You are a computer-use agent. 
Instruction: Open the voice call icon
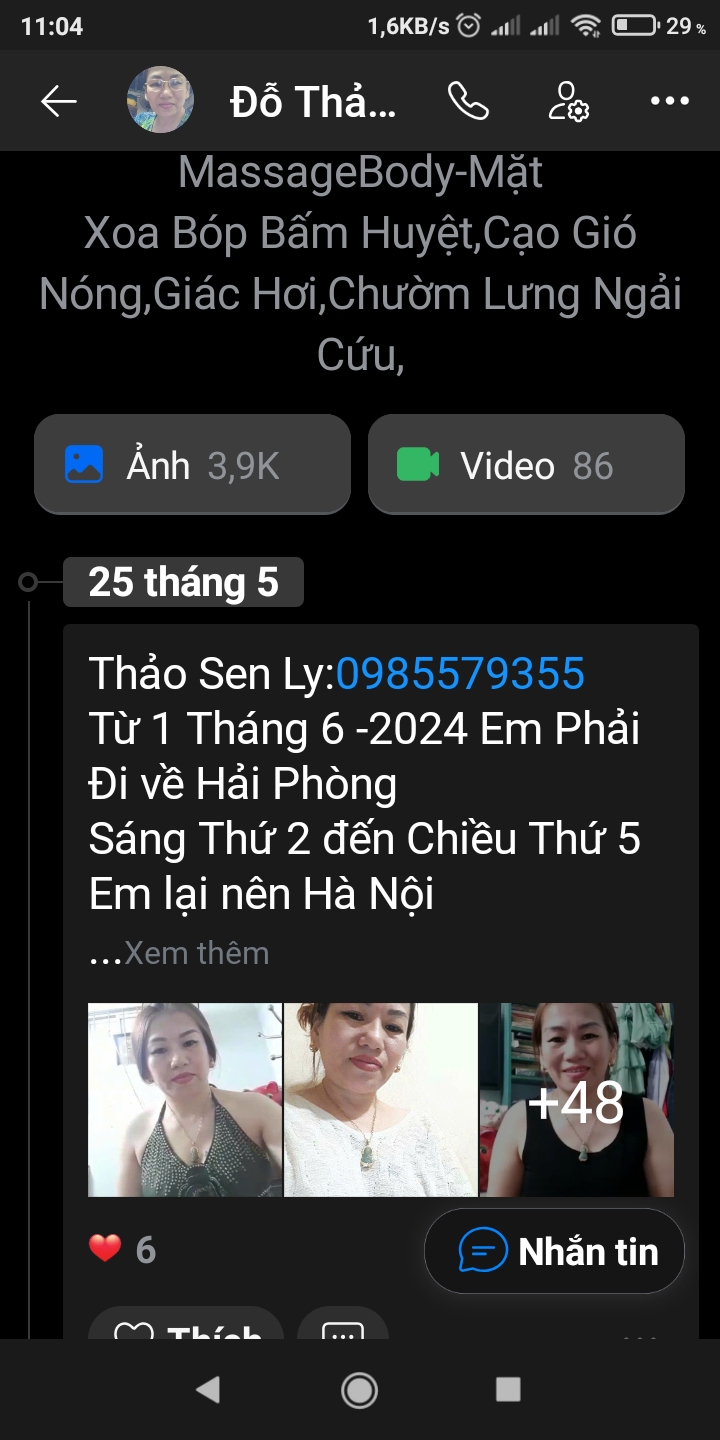tap(470, 100)
